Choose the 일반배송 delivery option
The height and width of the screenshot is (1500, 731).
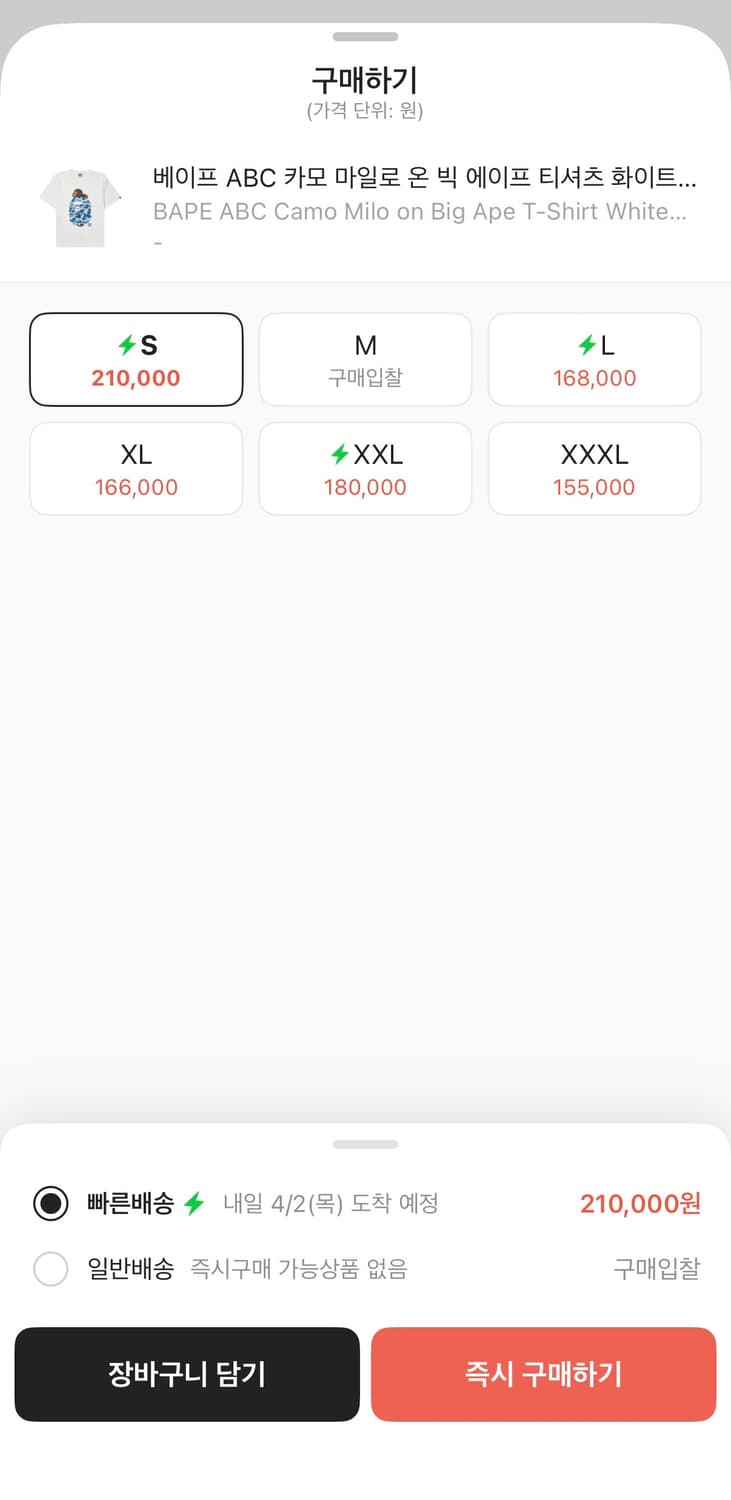(x=51, y=1268)
